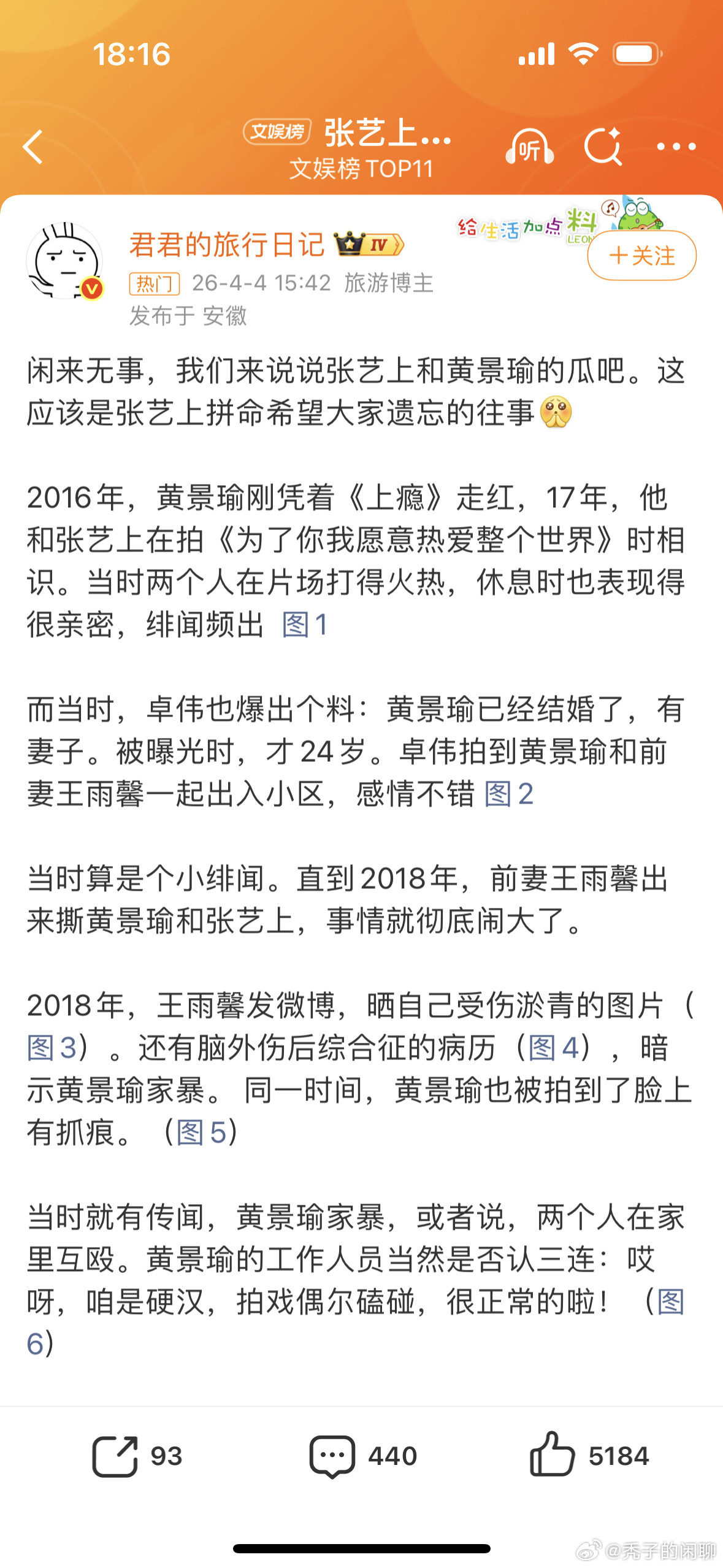
Task: Tap the home indicator bar at bottom
Action: click(x=361, y=1548)
